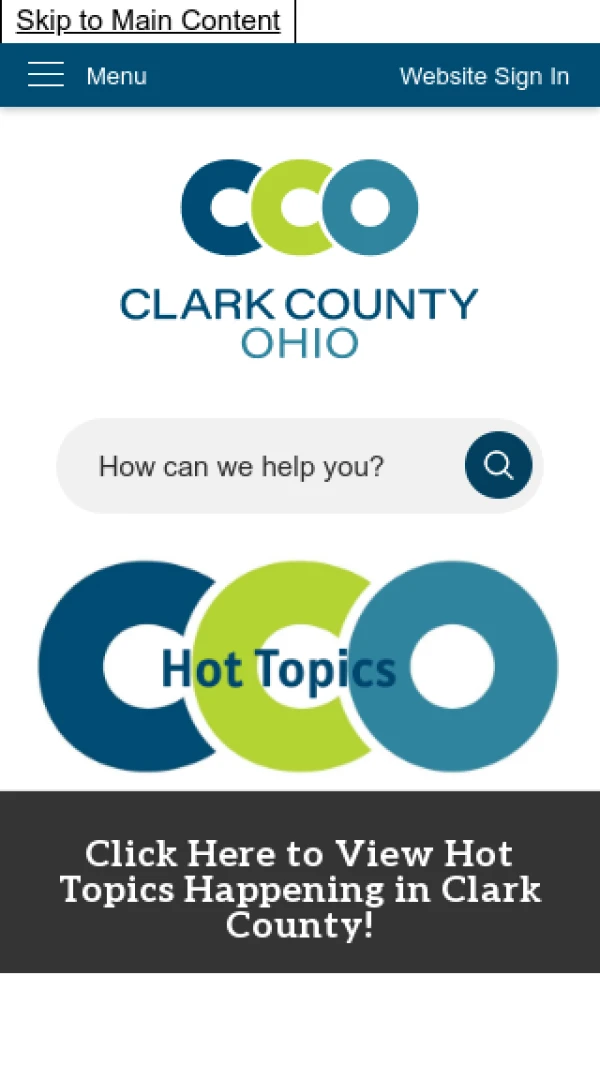Open the Clark County Ohio home logo
The height and width of the screenshot is (1065, 600).
point(299,258)
